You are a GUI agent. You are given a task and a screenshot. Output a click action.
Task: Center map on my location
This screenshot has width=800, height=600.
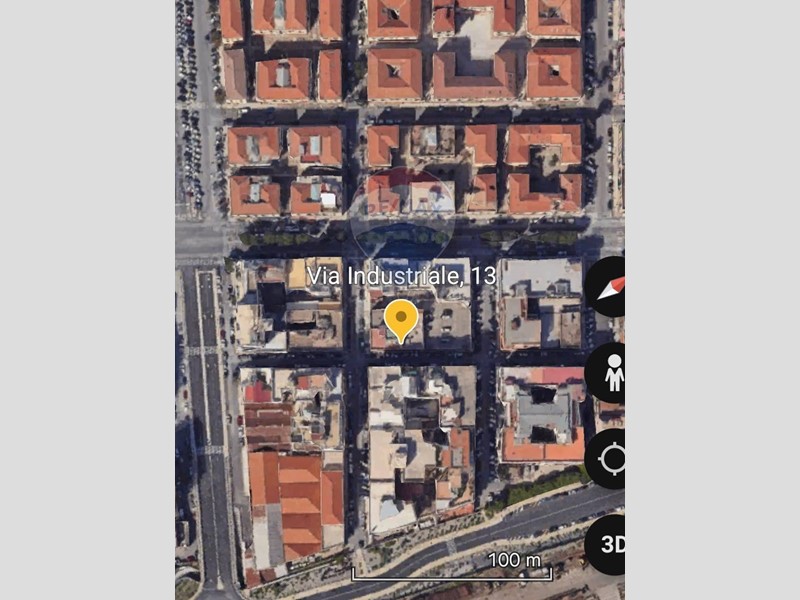pyautogui.click(x=610, y=459)
